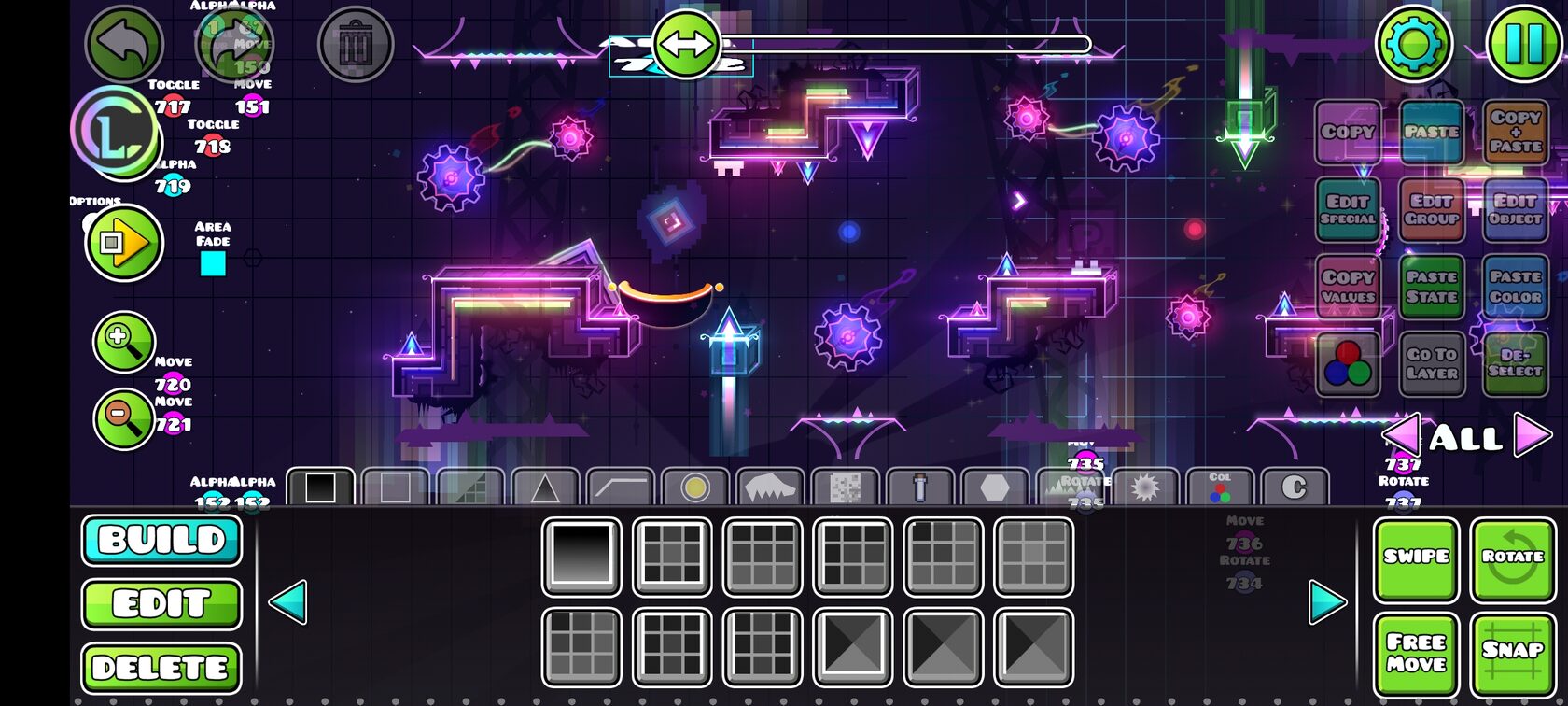Viewport: 1568px width, 706px height.
Task: Start playtesting the level with the play button
Action: (x=124, y=243)
